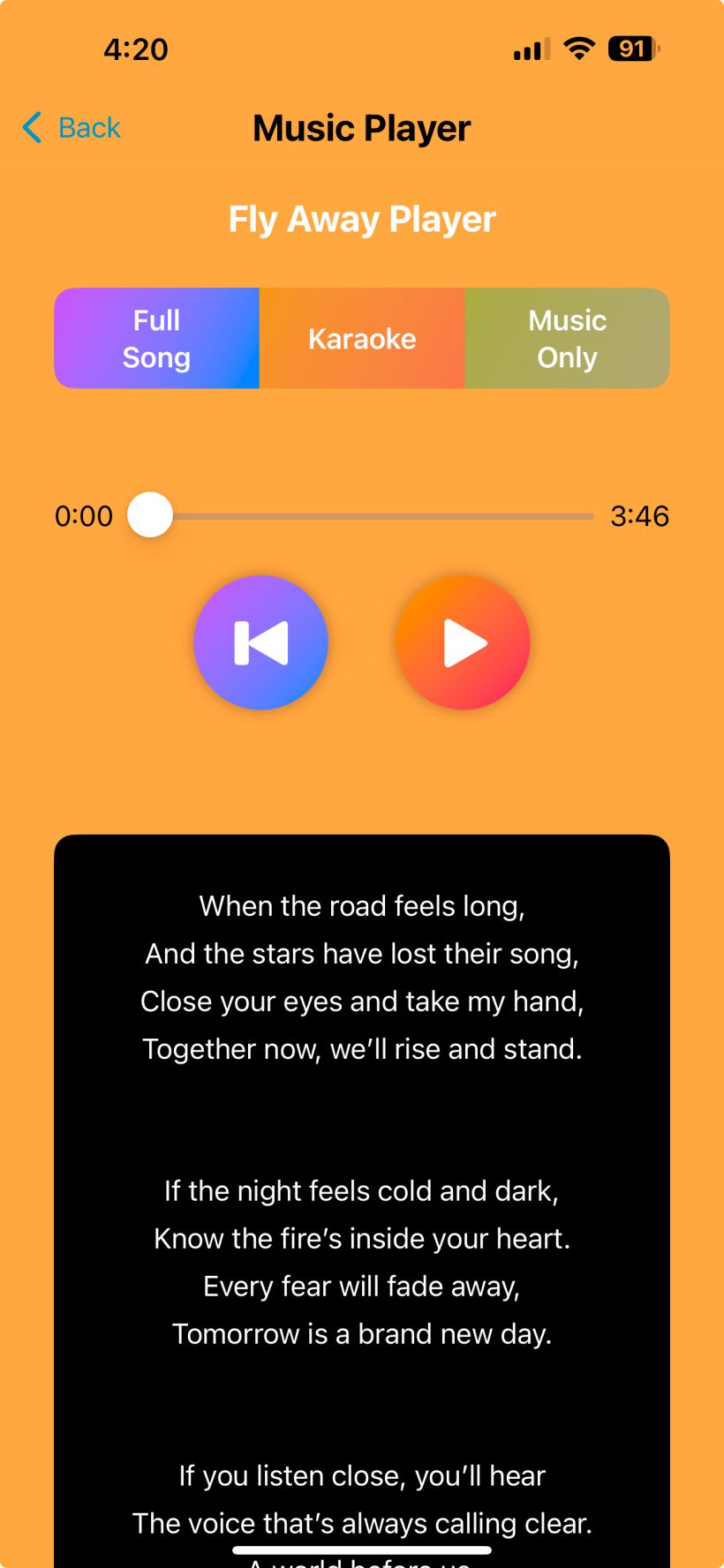Start playback with the play button
The width and height of the screenshot is (724, 1568).
pos(463,642)
